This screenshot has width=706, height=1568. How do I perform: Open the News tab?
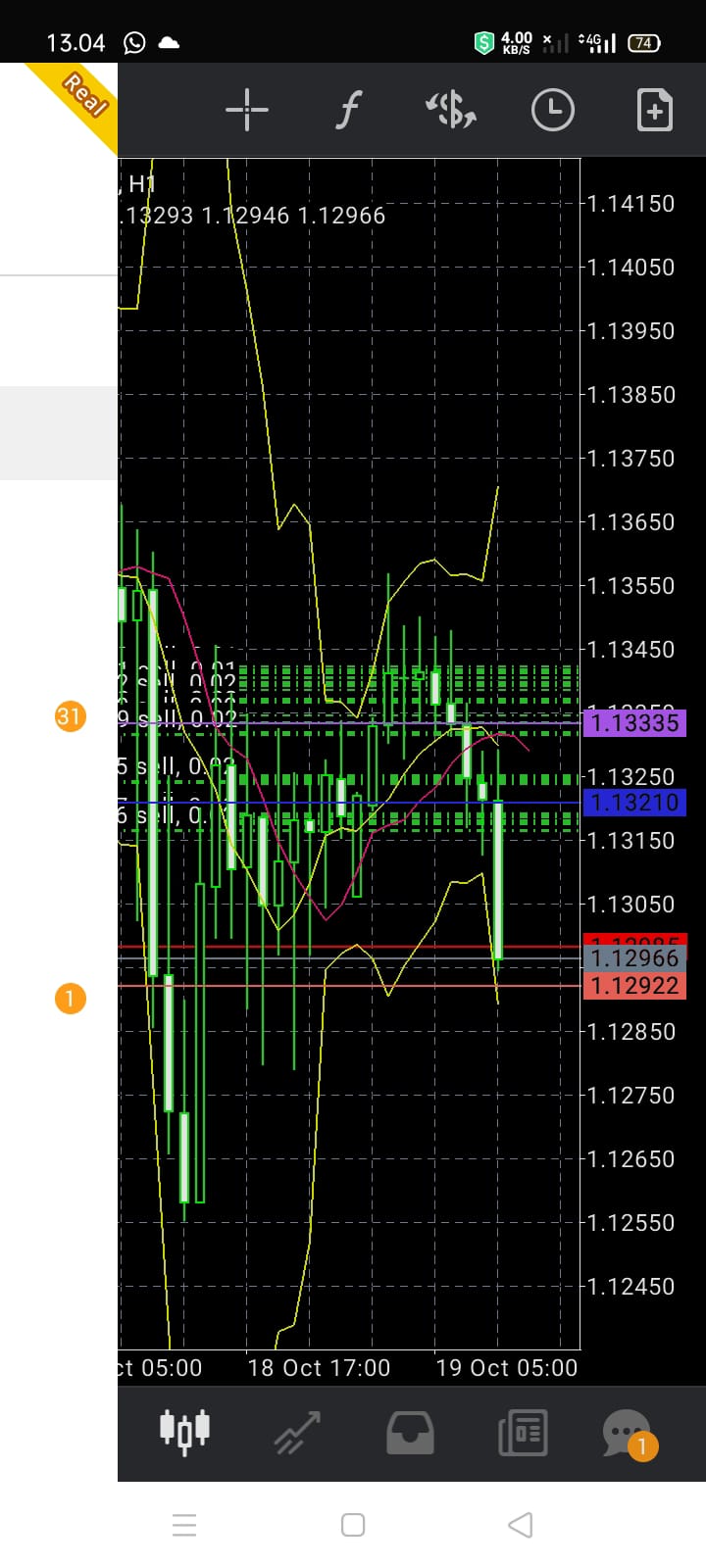[x=523, y=1433]
